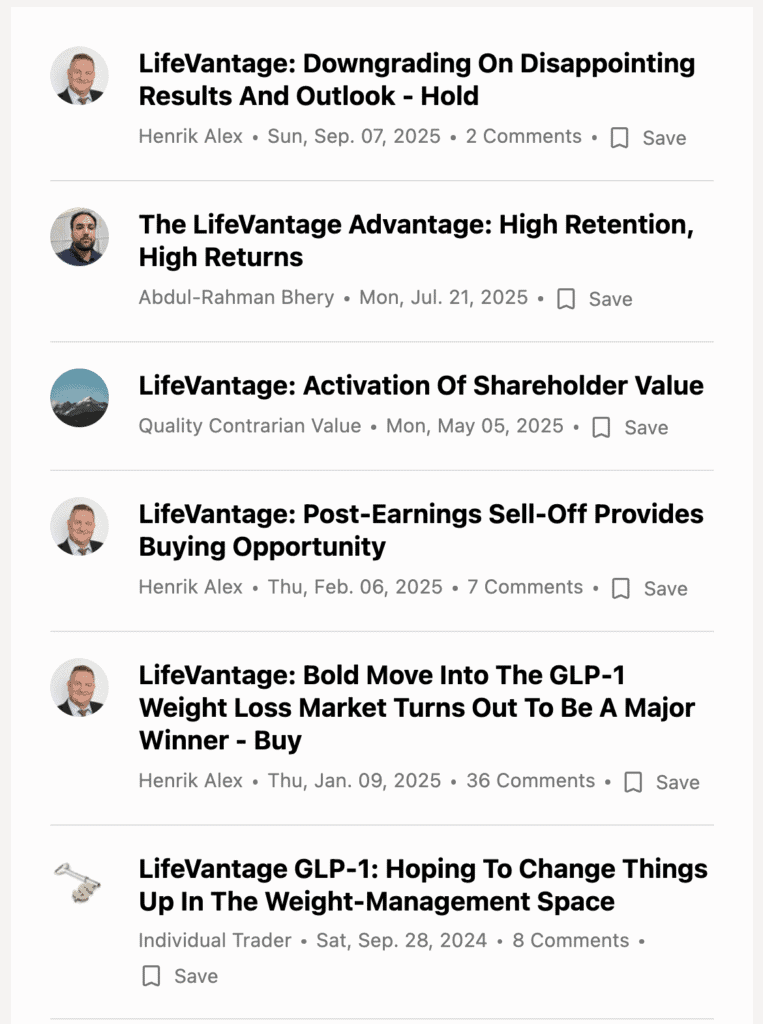763x1024 pixels.
Task: Save the Individual Trader article
Action: pos(180,976)
